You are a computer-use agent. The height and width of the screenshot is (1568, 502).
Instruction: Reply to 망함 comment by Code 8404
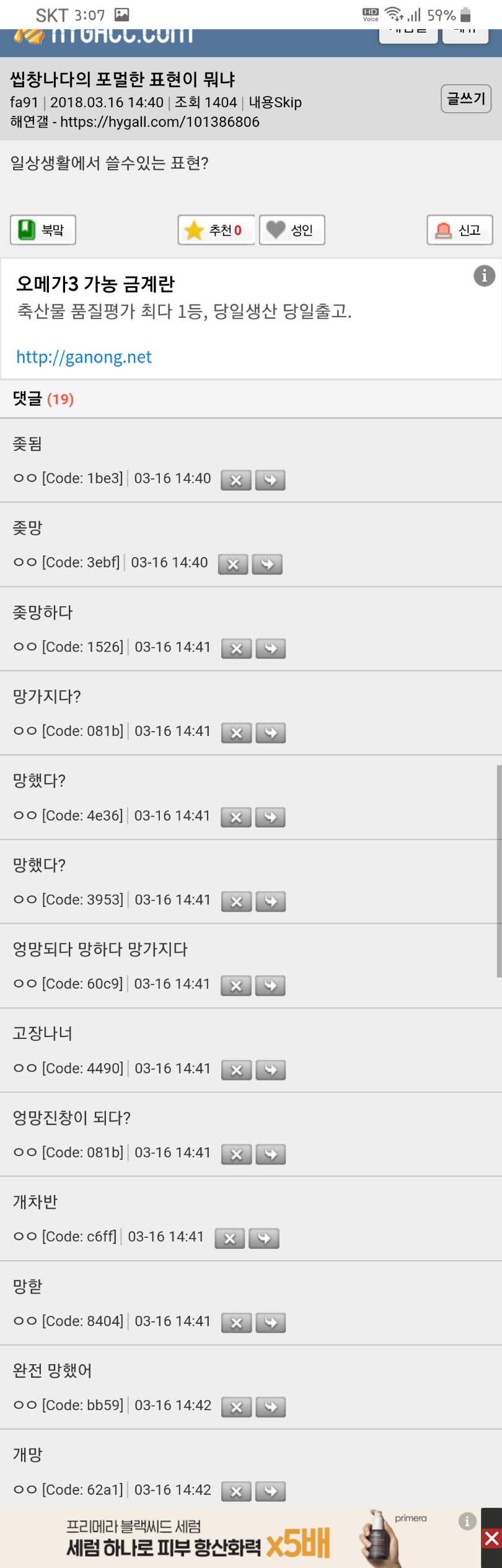pos(271,1323)
